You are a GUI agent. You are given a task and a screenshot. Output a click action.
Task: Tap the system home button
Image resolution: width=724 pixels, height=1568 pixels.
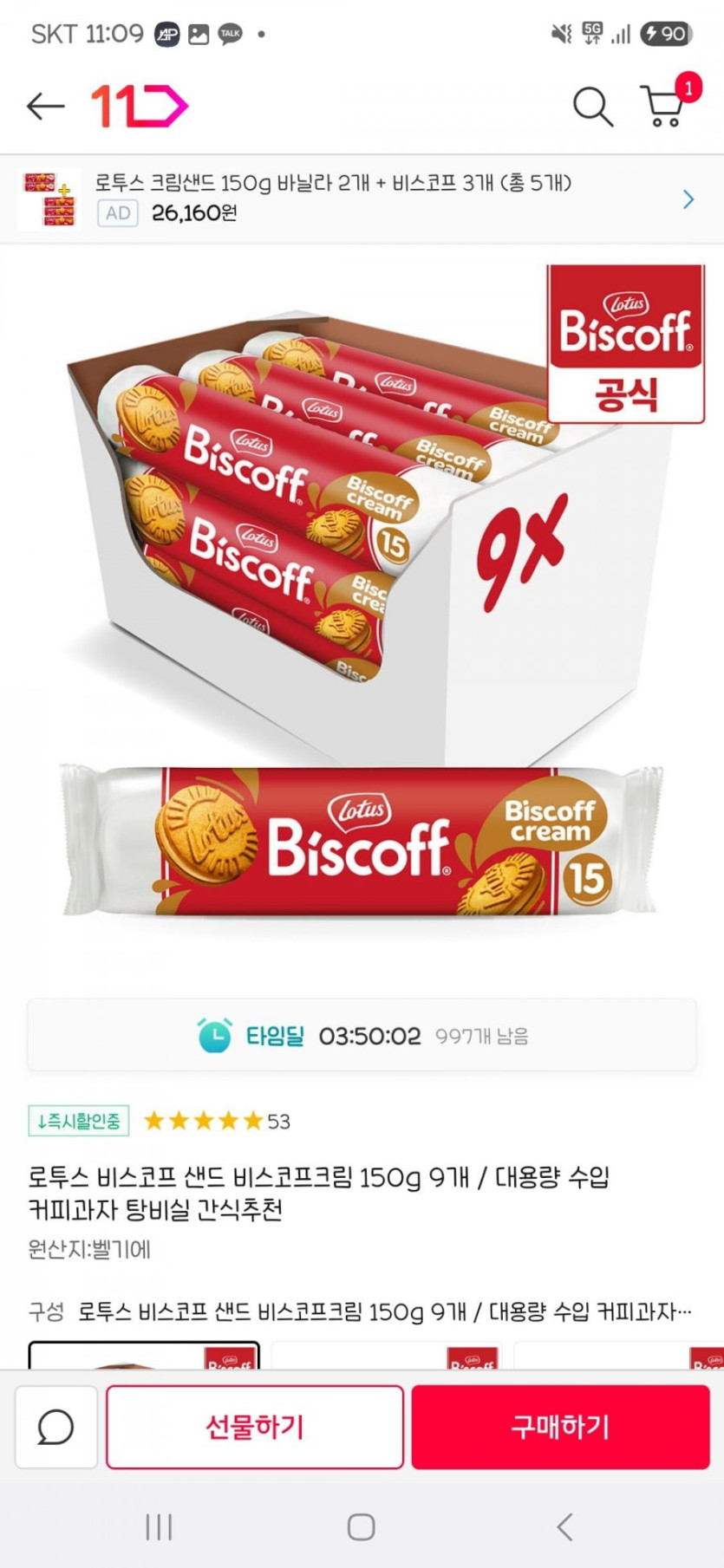point(362,1526)
